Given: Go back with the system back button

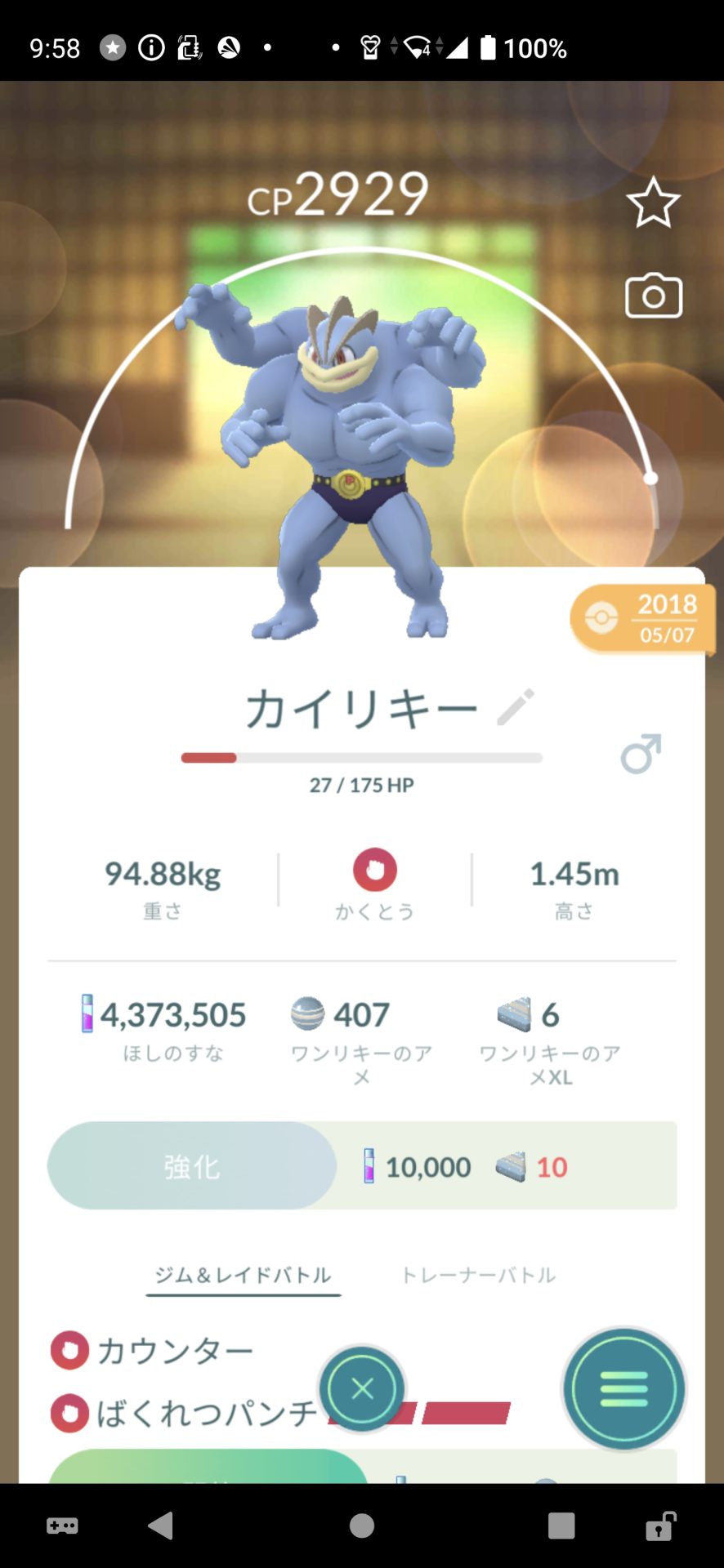Looking at the screenshot, I should 161,1526.
